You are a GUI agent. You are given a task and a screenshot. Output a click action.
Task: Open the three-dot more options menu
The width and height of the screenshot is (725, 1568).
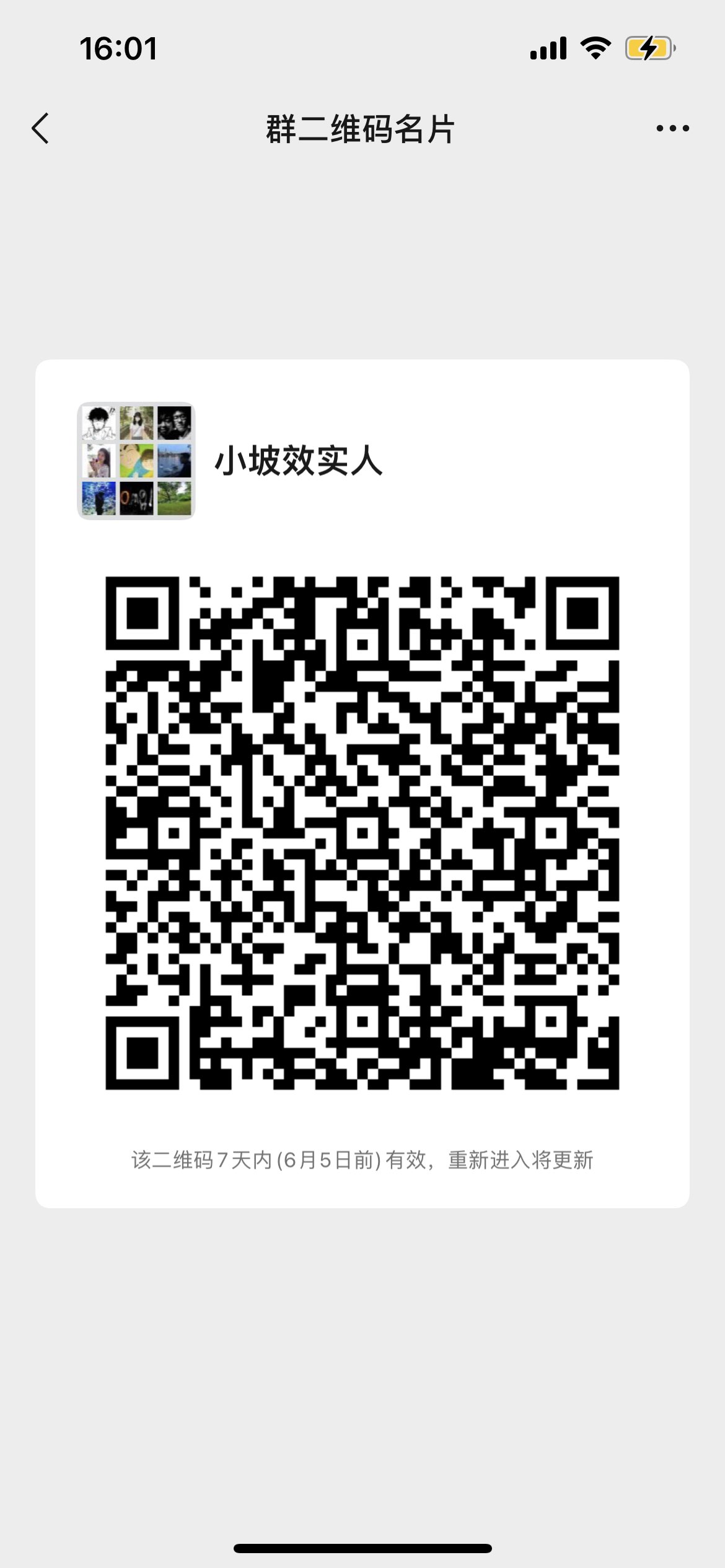(672, 129)
